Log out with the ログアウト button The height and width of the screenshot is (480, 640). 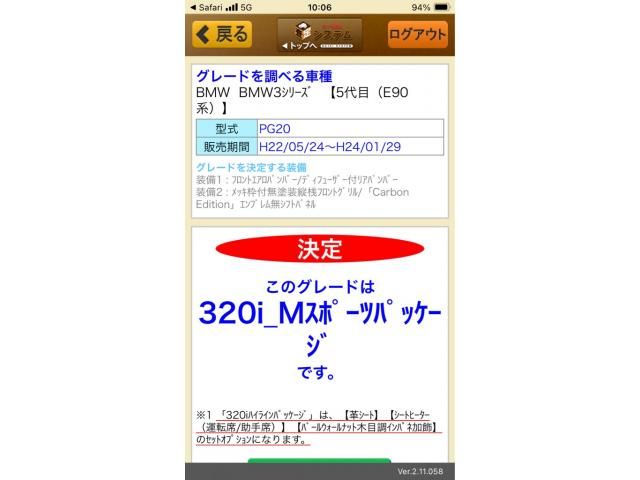[x=418, y=34]
